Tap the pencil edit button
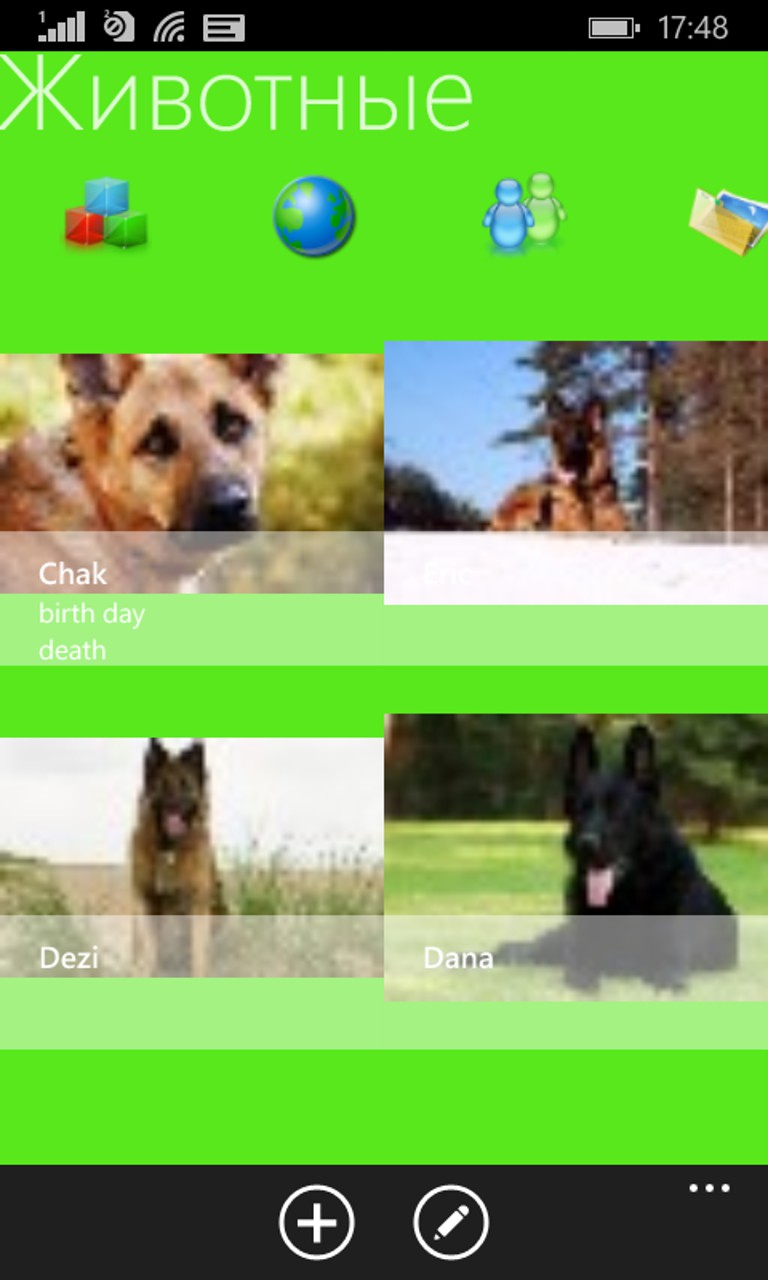 [450, 1222]
